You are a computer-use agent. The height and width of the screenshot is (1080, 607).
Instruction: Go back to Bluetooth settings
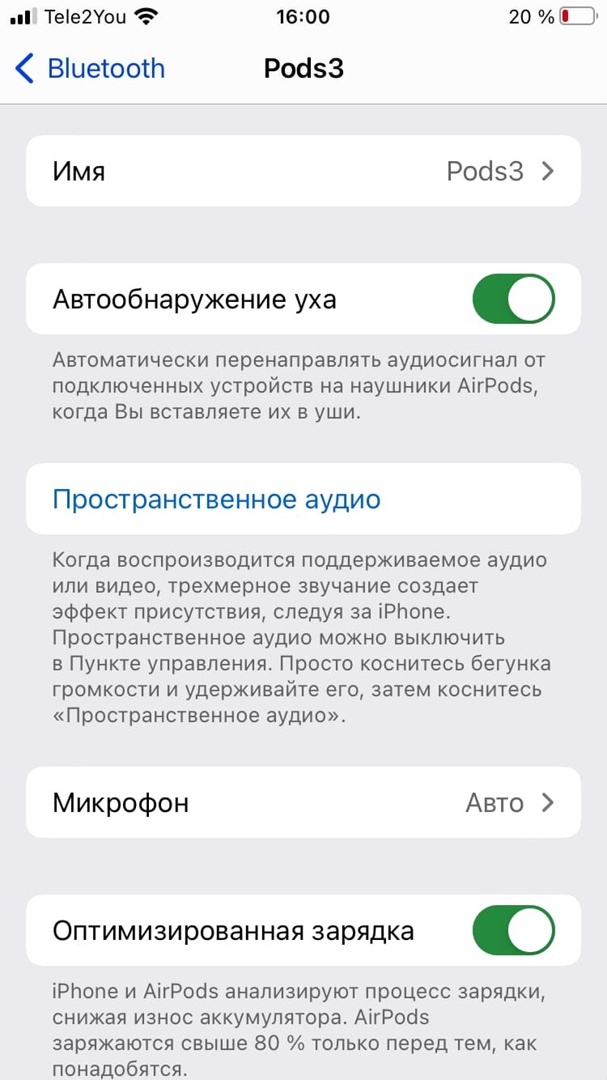pos(89,69)
